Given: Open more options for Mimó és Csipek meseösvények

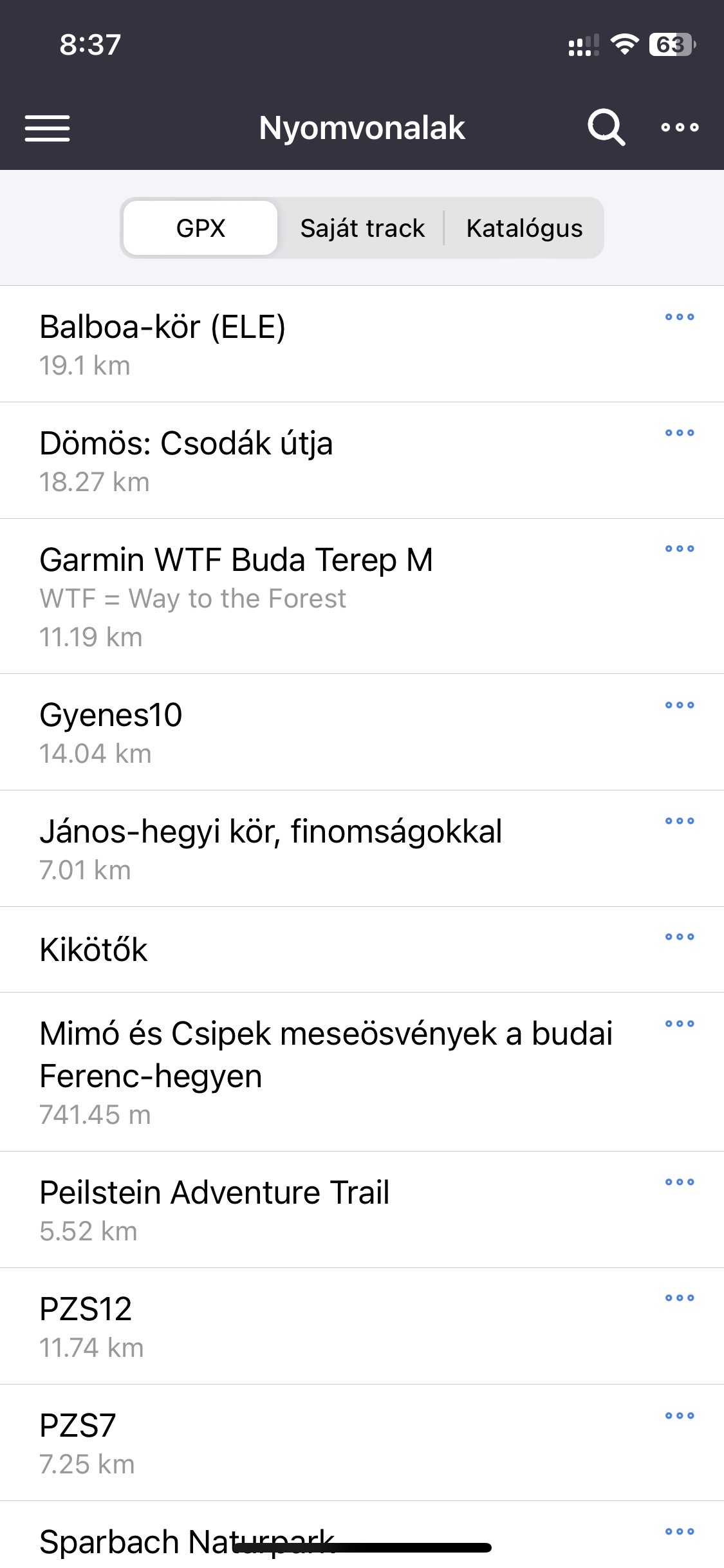Looking at the screenshot, I should (x=680, y=1024).
